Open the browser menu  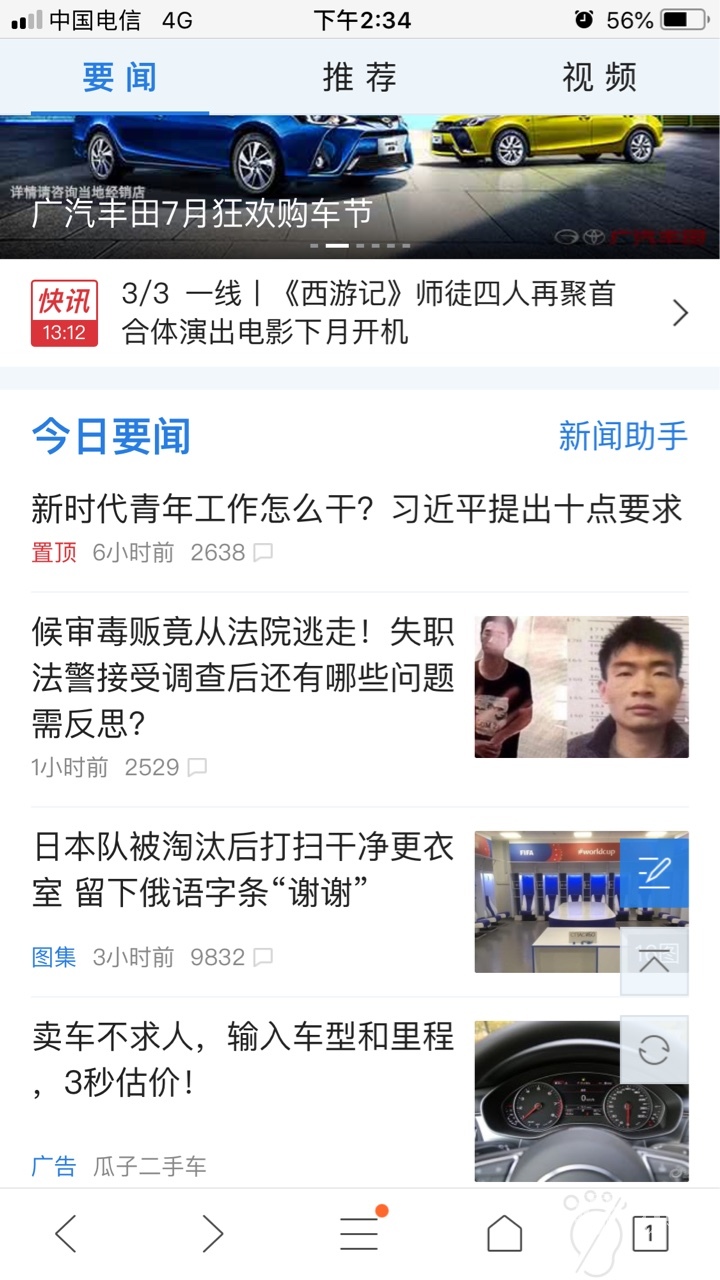point(359,1234)
